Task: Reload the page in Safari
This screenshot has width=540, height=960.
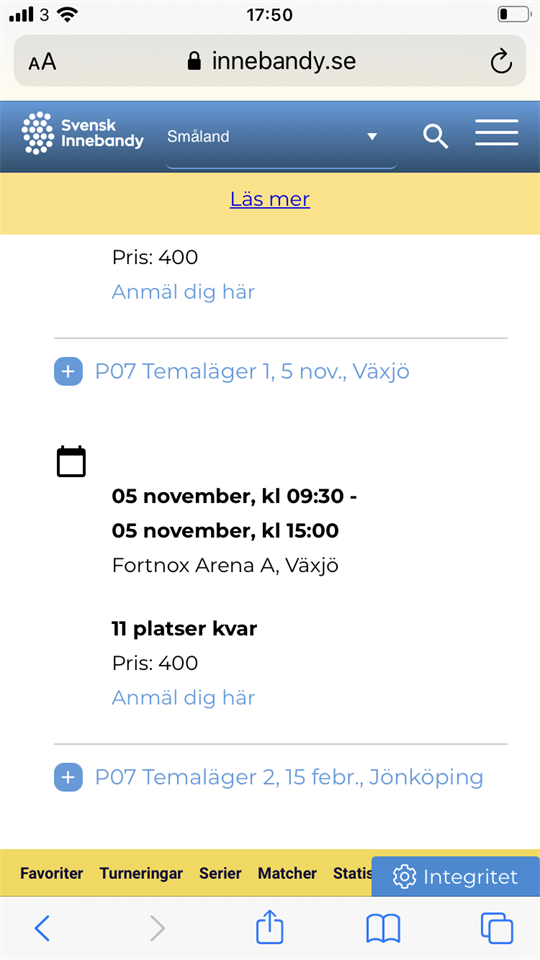Action: pyautogui.click(x=501, y=61)
